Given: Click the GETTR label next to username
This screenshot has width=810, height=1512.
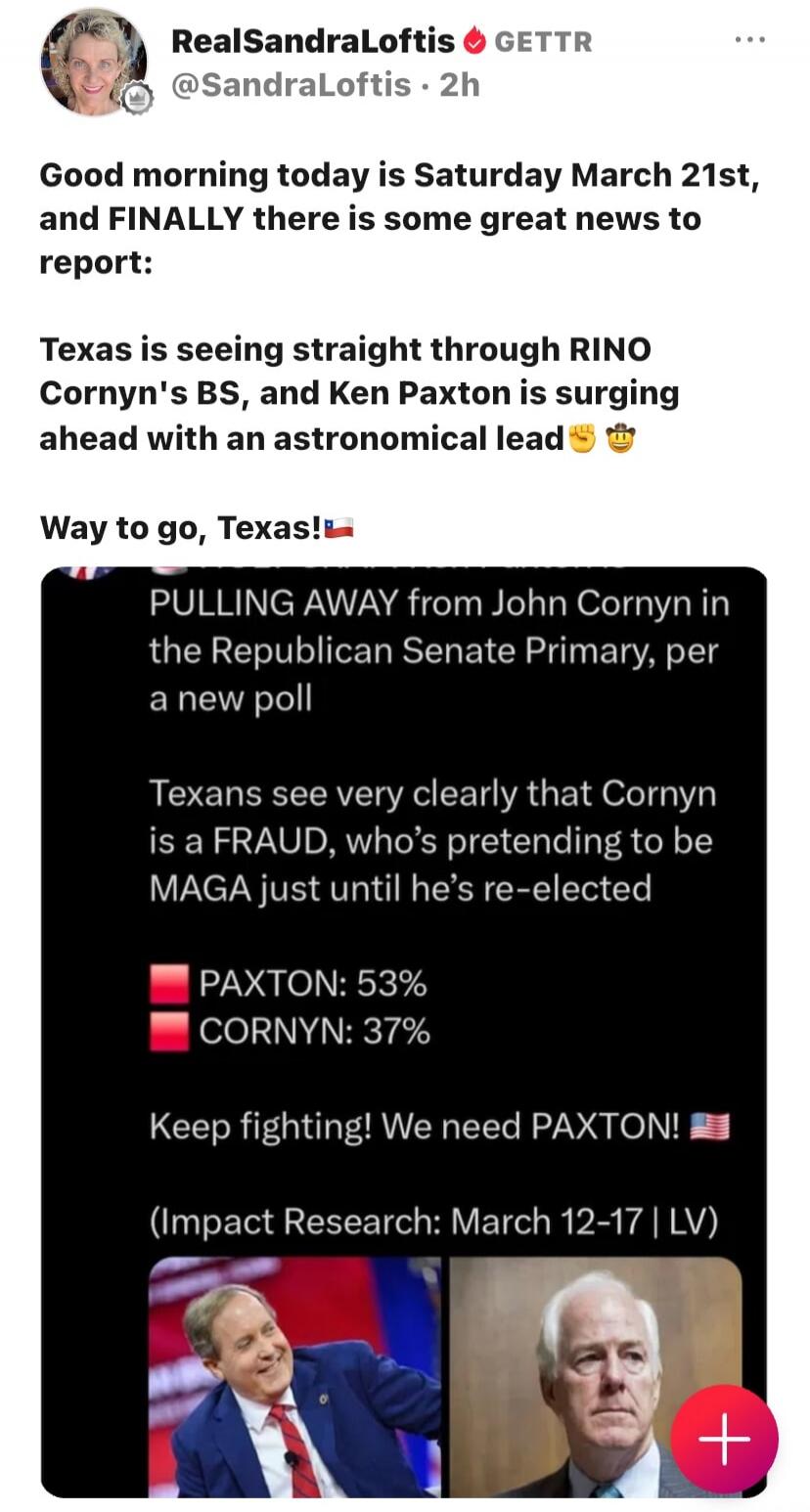Looking at the screenshot, I should coord(544,40).
